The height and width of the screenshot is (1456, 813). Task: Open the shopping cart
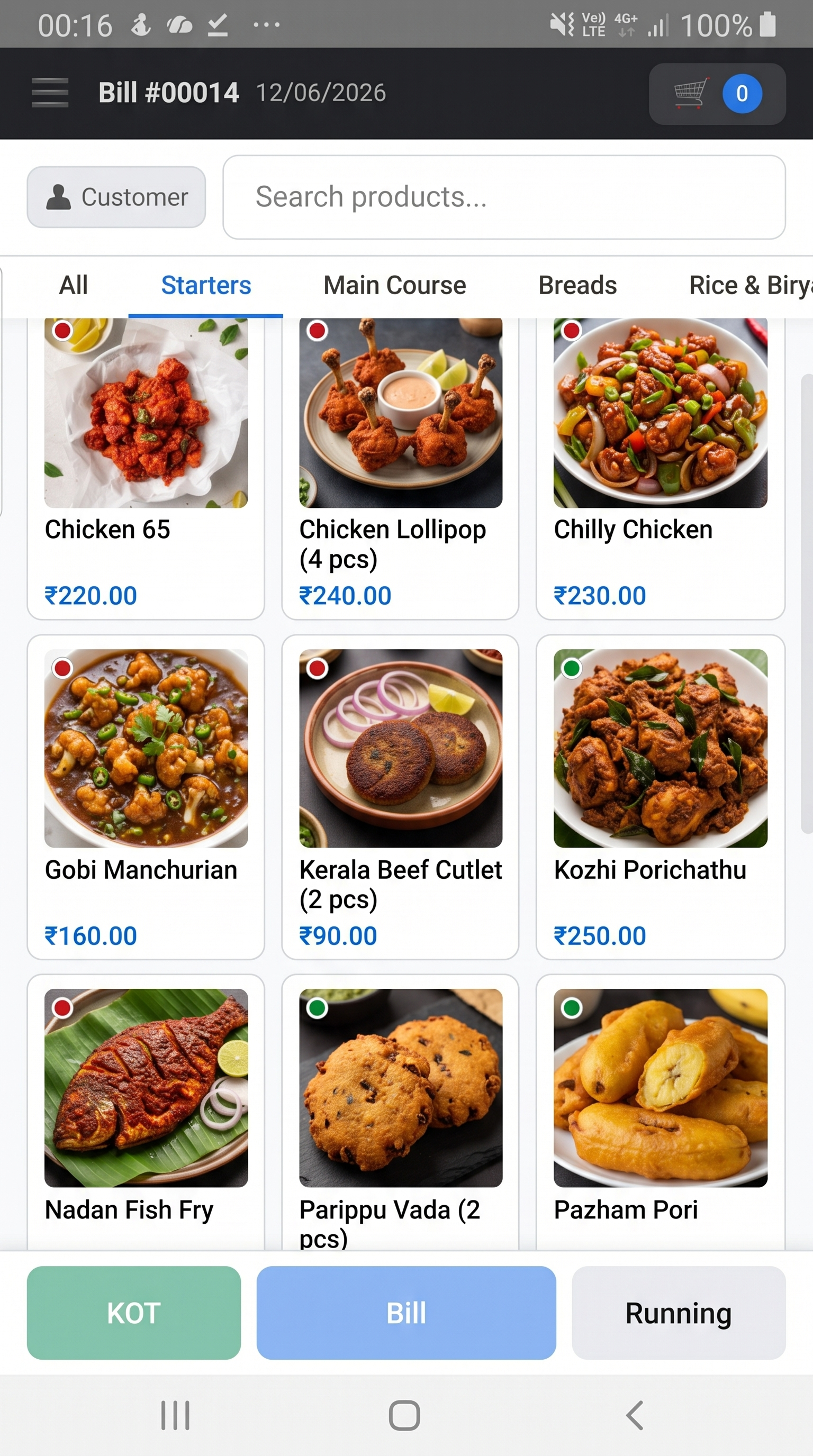[717, 94]
